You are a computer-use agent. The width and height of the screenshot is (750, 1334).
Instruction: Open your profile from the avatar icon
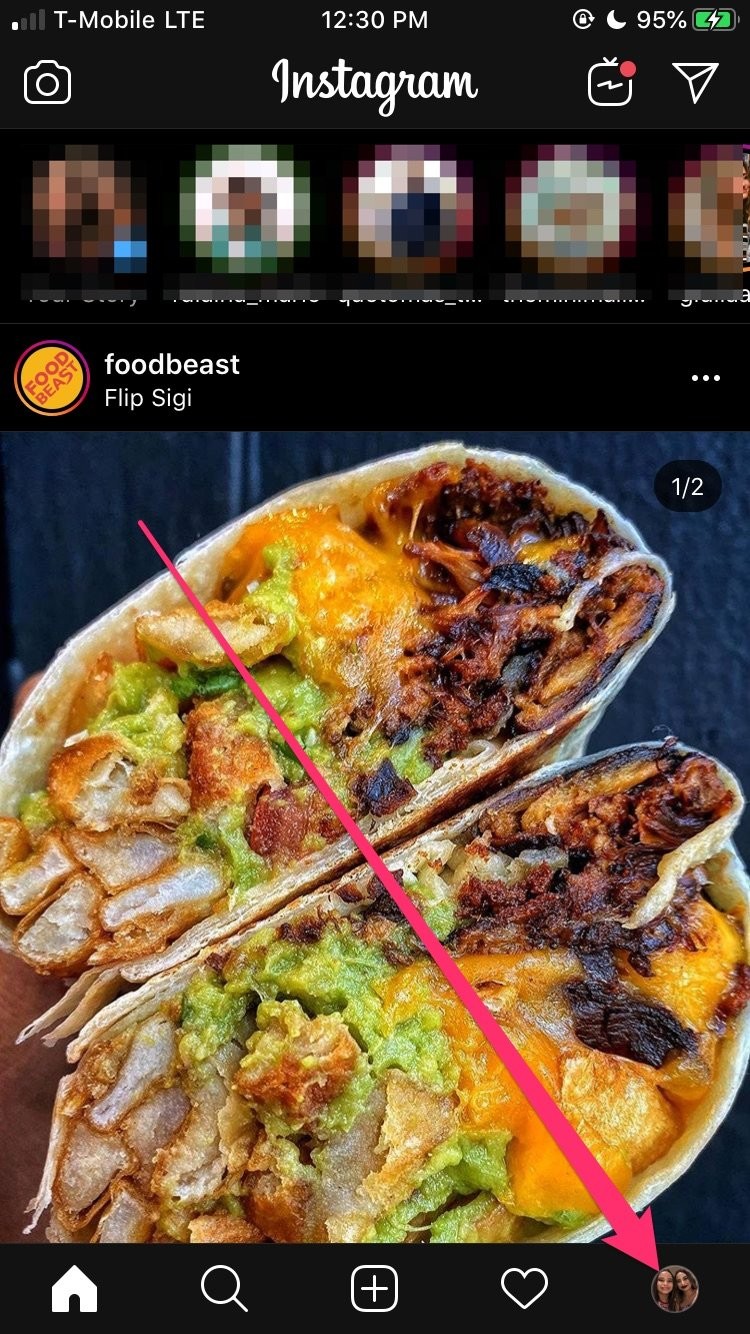click(x=676, y=1289)
